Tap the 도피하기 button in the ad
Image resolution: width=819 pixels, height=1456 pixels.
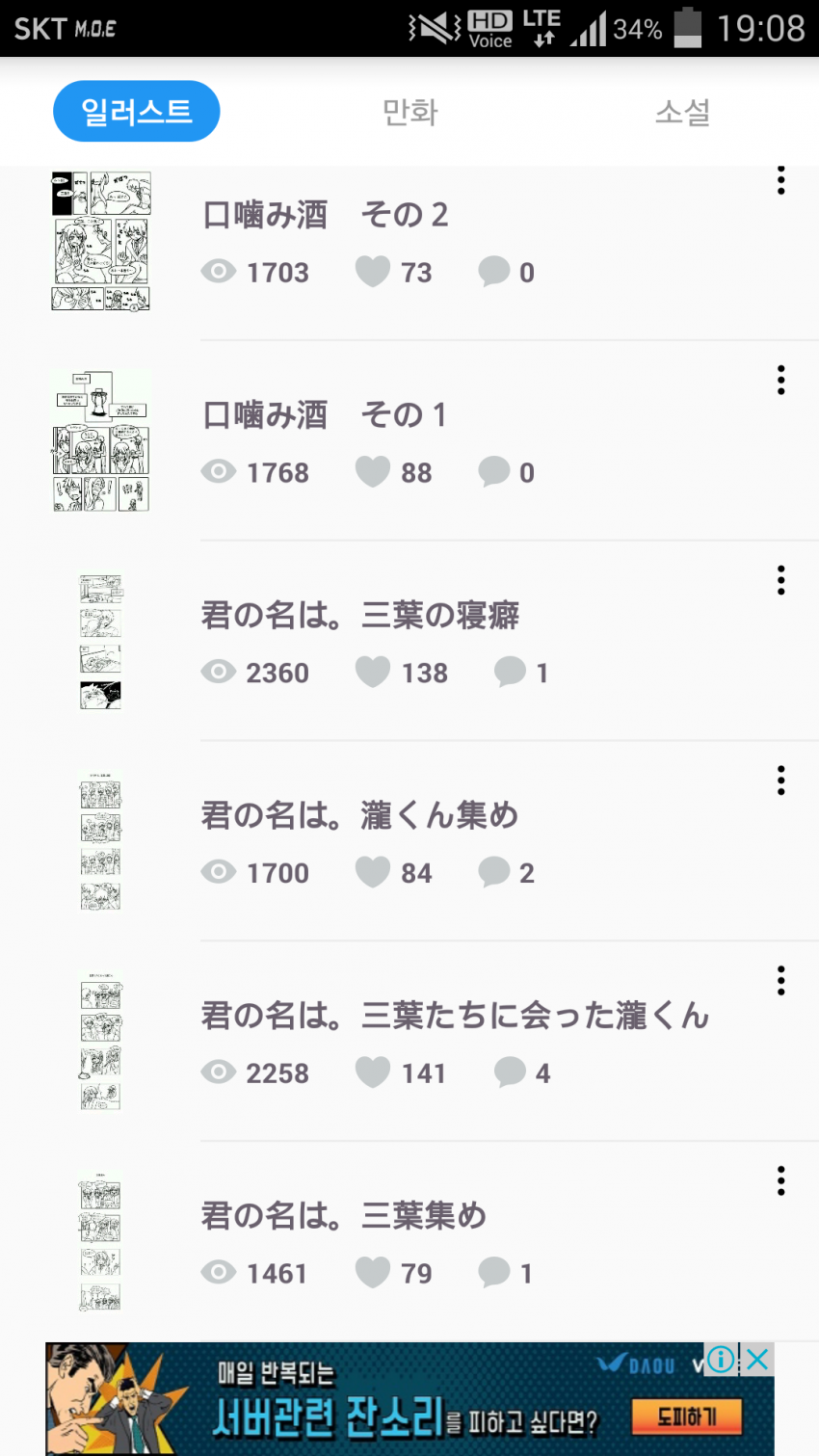click(687, 1416)
